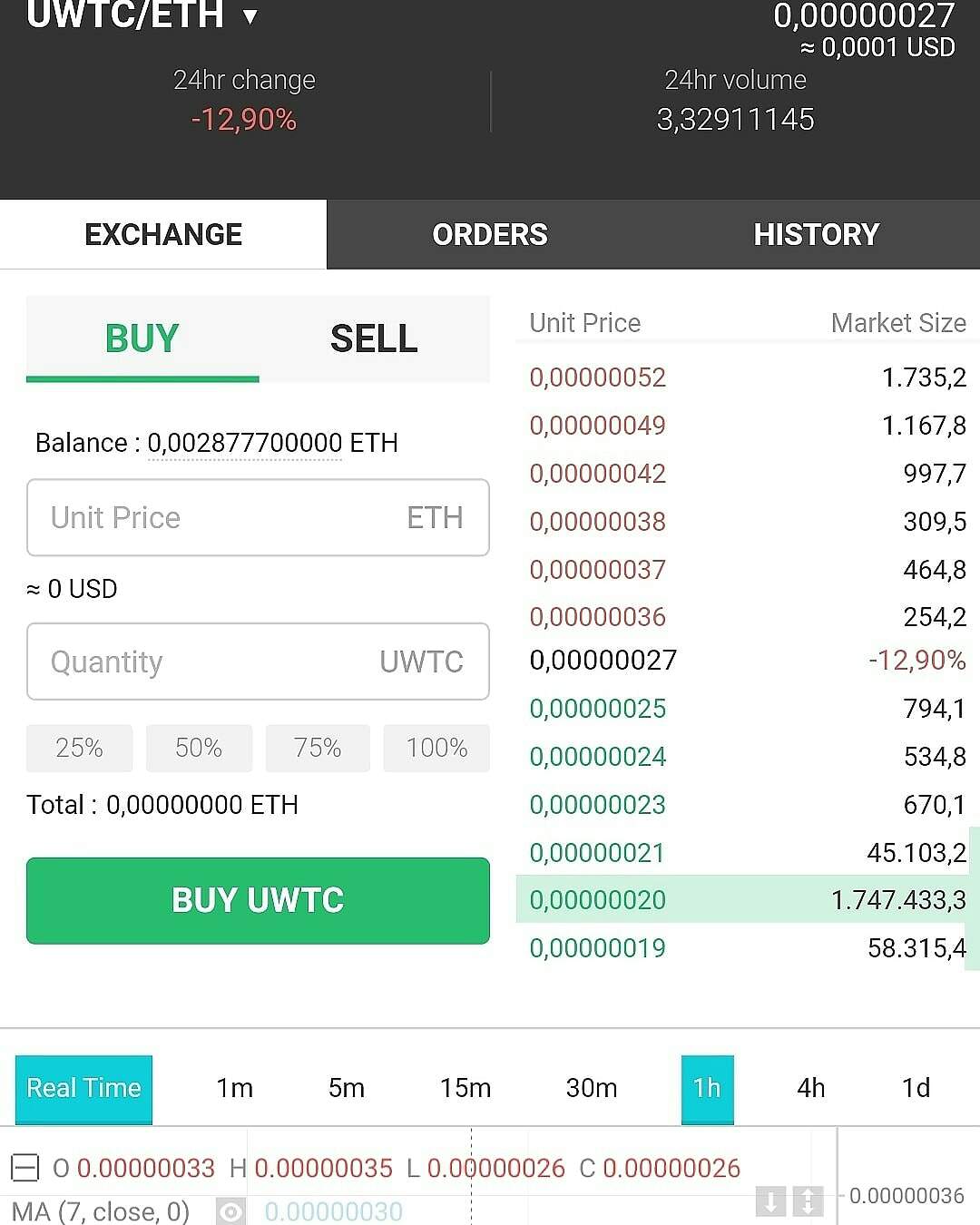Viewport: 980px width, 1225px height.
Task: Choose 50% of balance
Action: (199, 748)
